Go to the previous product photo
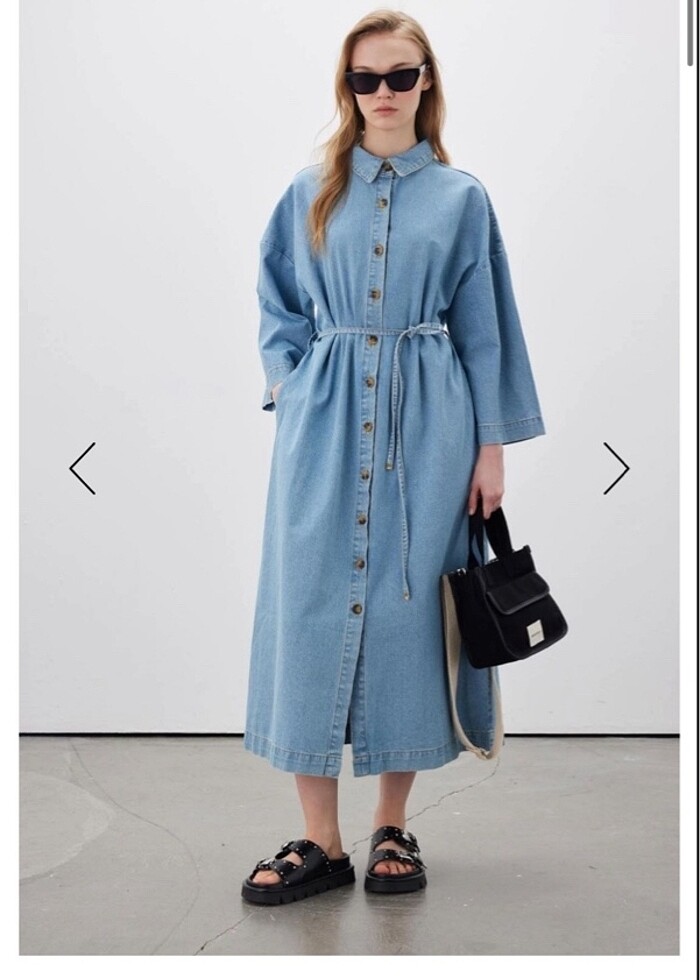 tap(83, 468)
